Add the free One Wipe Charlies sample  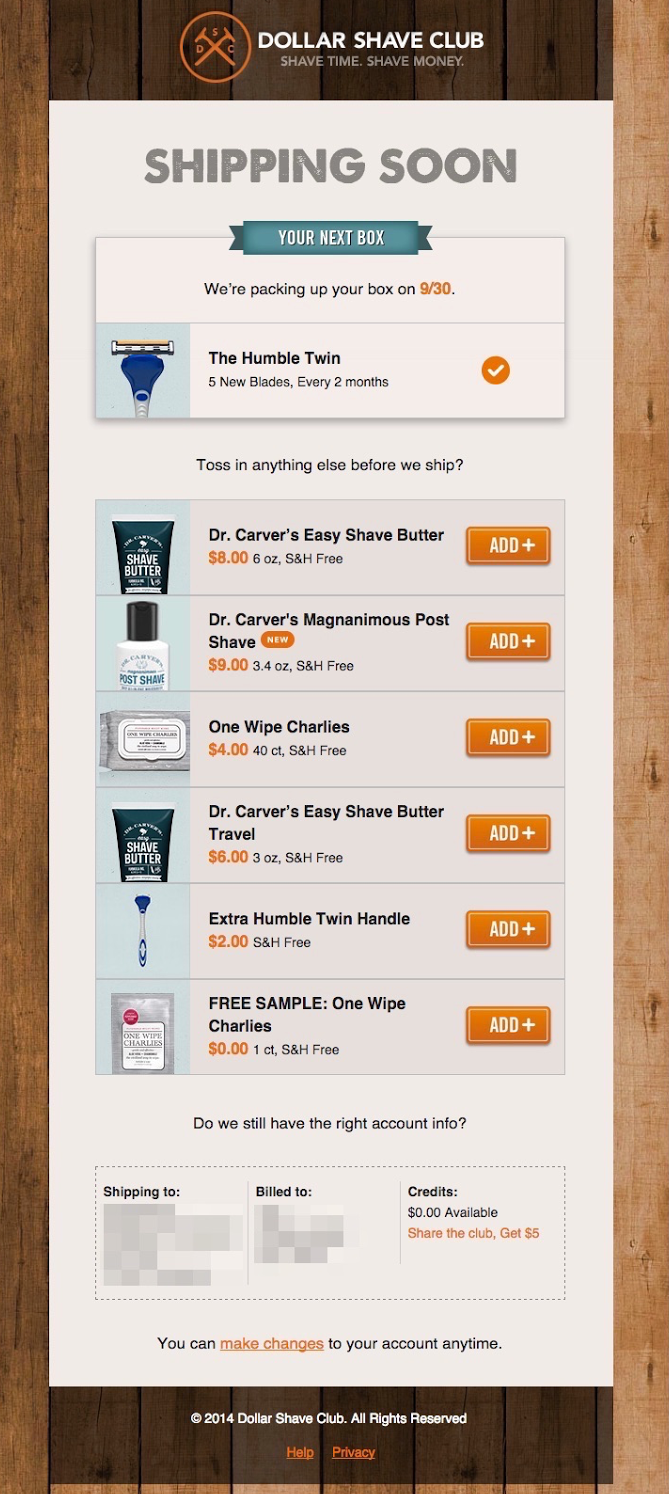508,1026
